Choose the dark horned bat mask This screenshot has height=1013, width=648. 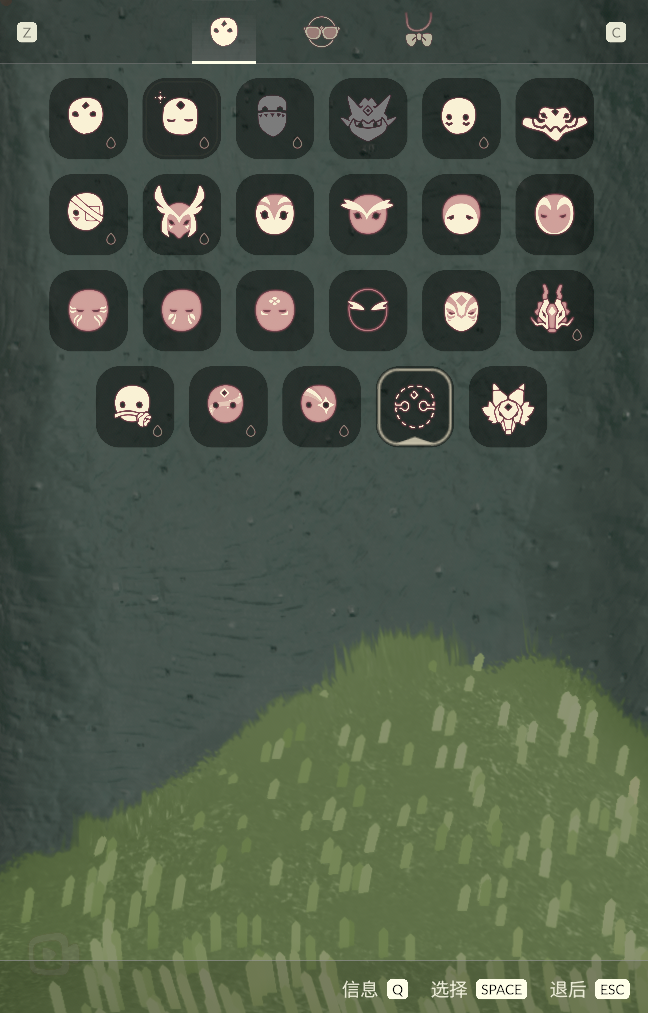(x=368, y=118)
